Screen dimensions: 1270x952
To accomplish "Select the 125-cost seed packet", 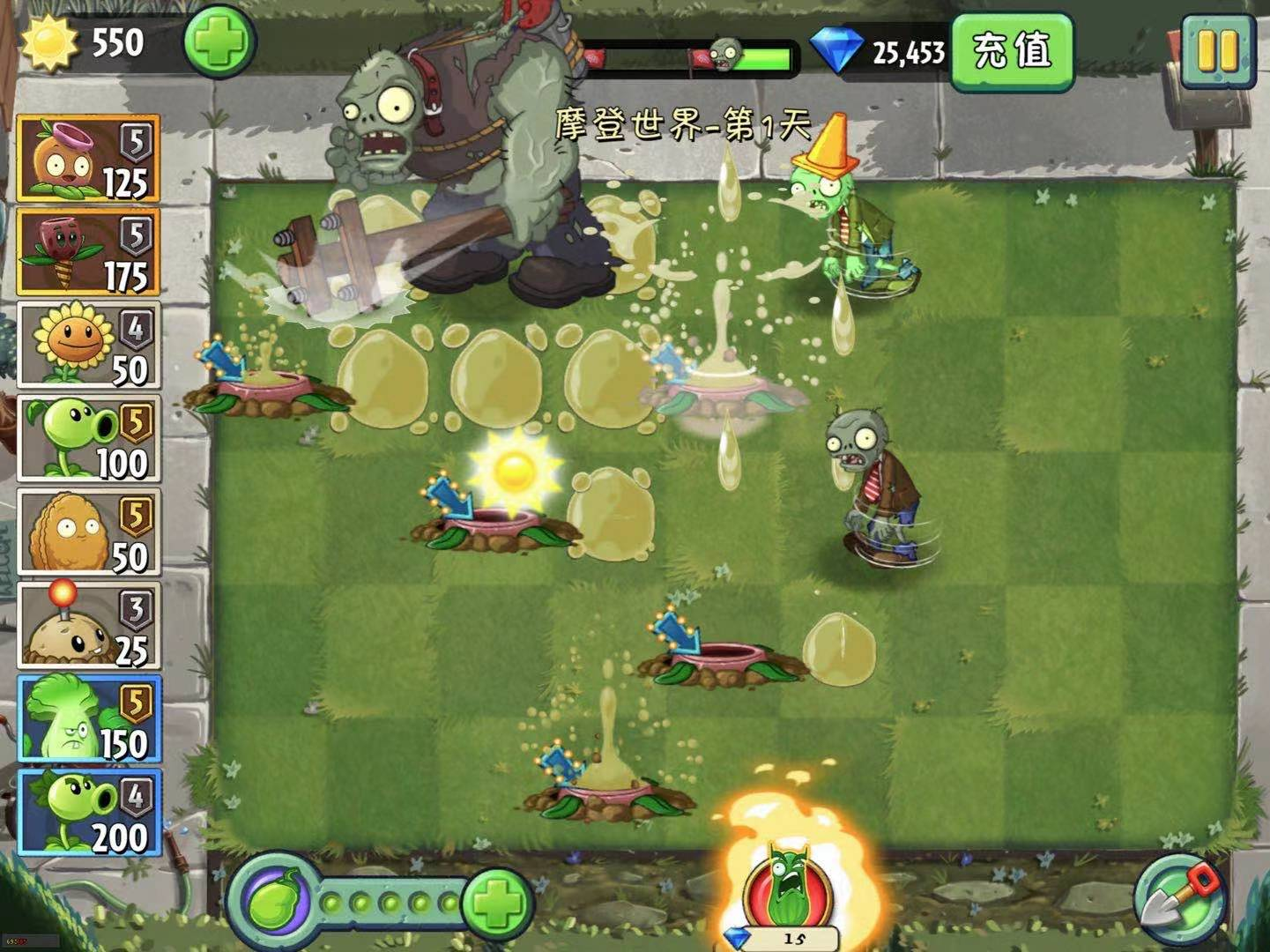I will point(88,159).
